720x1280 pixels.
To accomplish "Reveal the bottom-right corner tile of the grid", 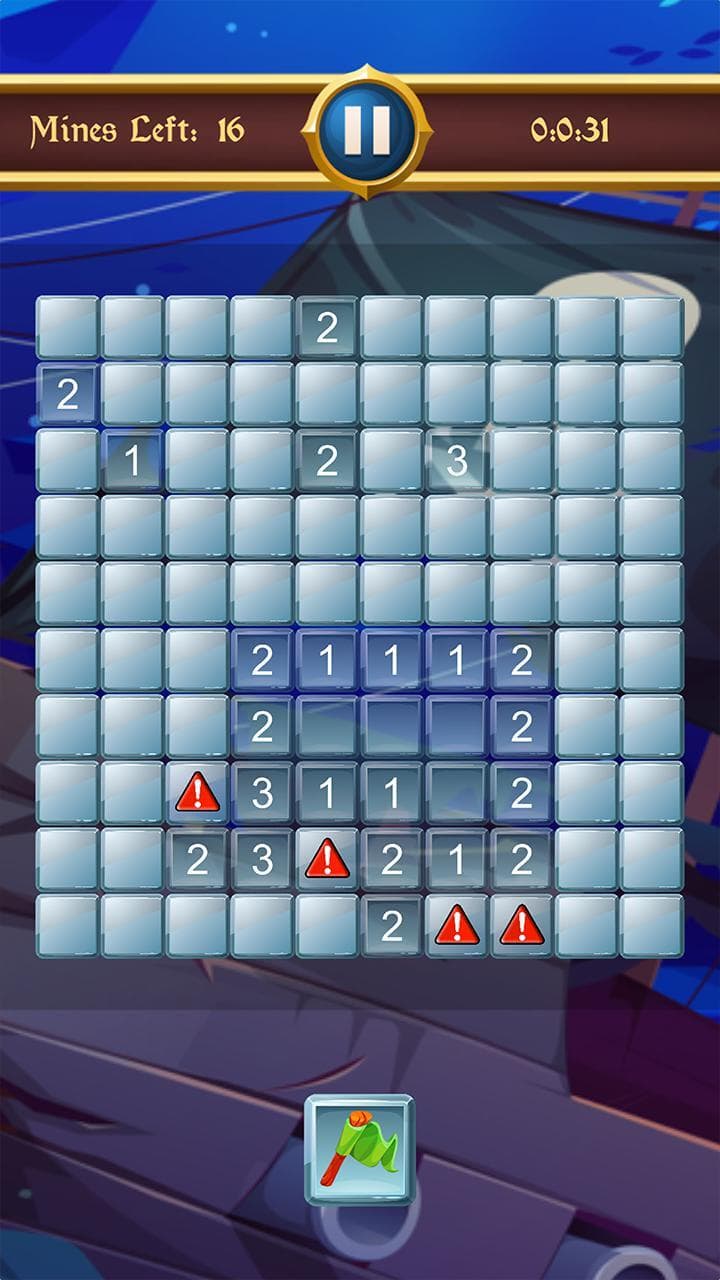I will tap(651, 925).
